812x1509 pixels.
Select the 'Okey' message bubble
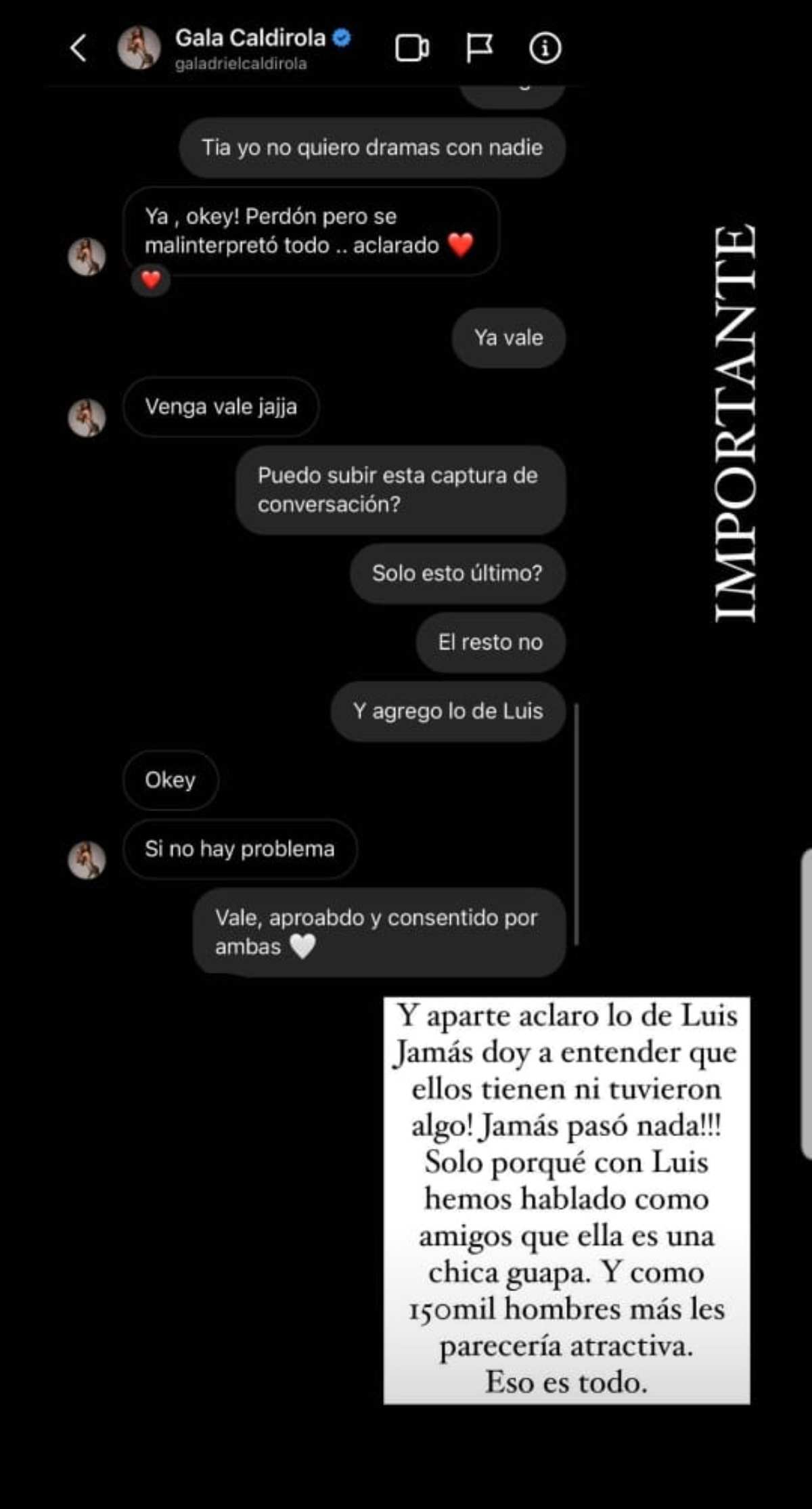click(169, 780)
